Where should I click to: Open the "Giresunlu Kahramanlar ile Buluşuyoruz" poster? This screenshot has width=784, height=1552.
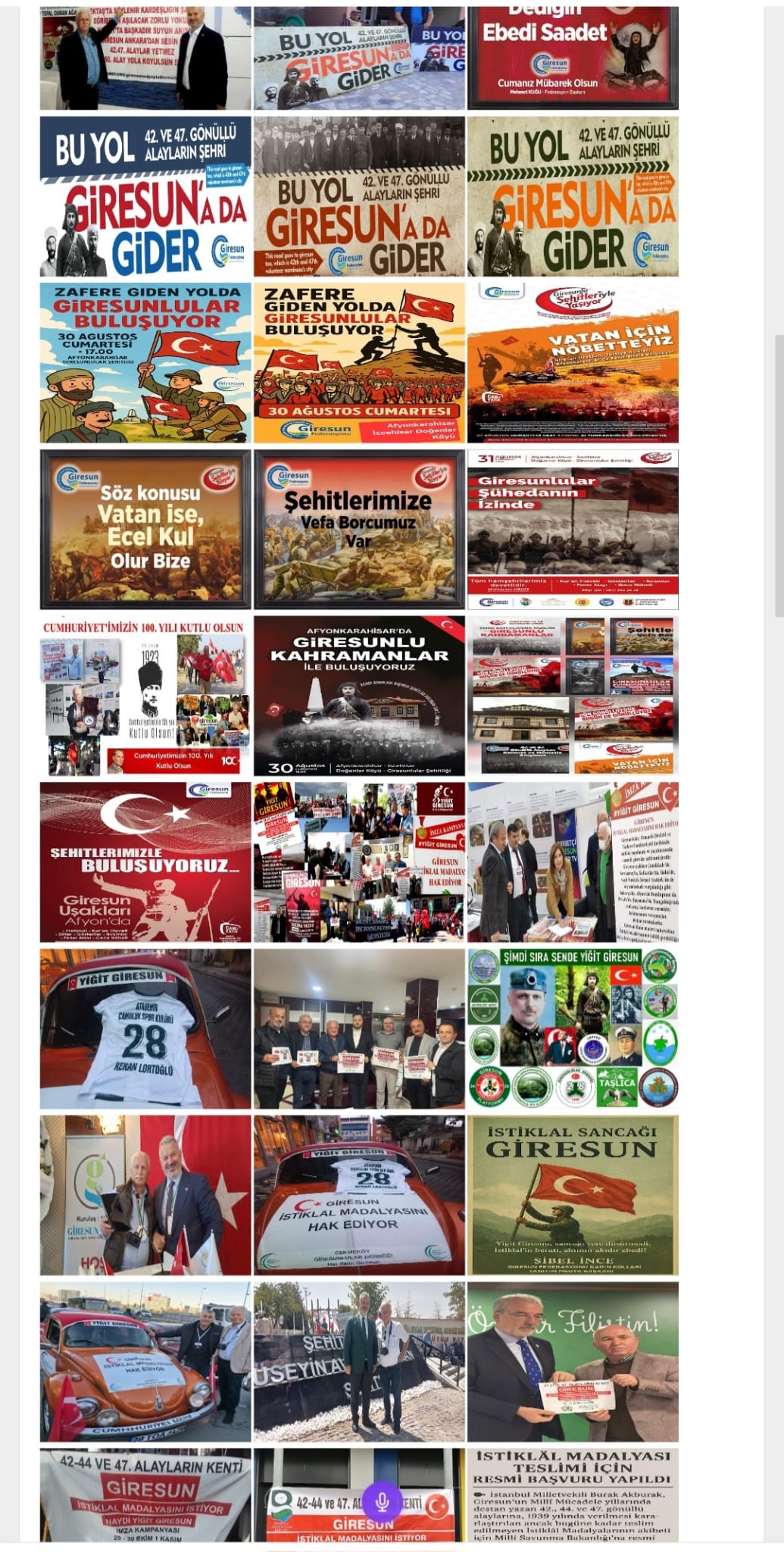coord(359,696)
